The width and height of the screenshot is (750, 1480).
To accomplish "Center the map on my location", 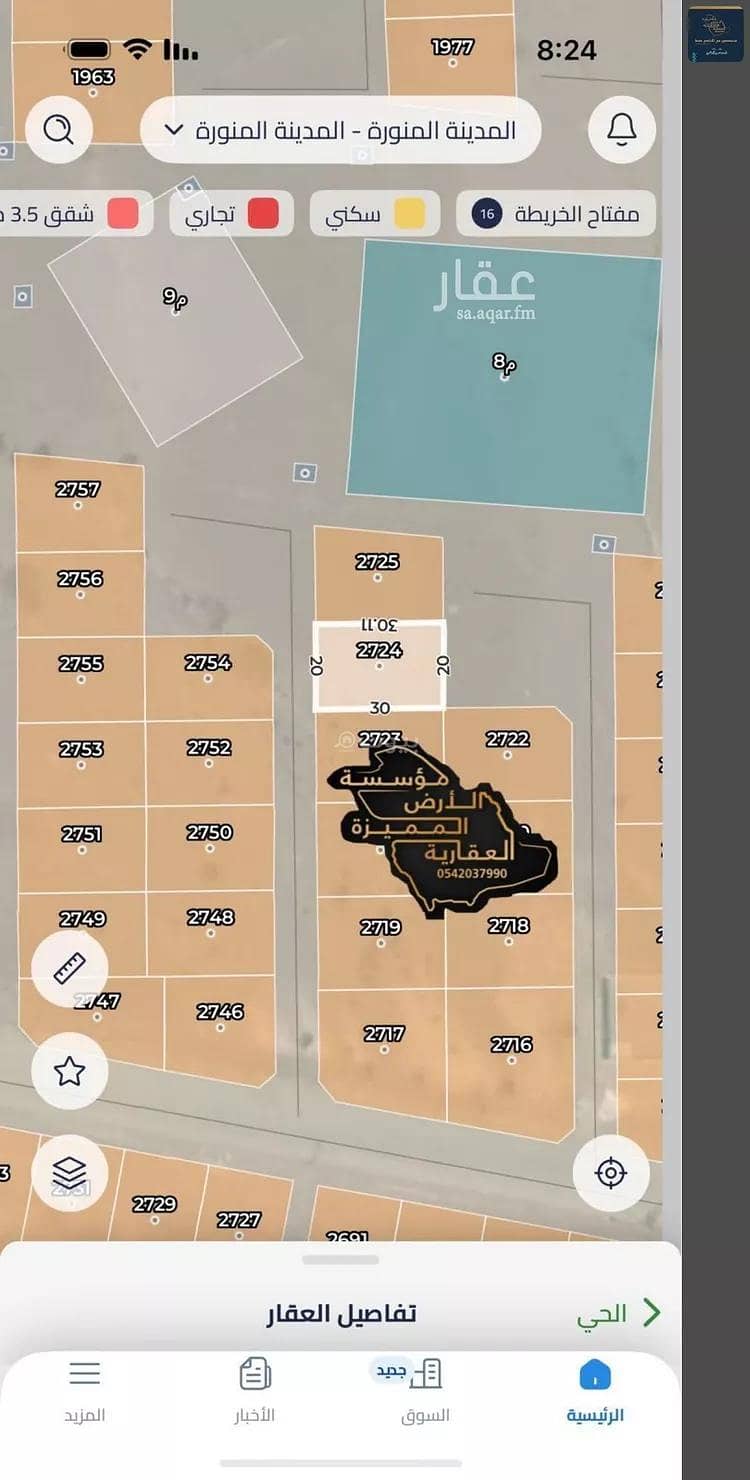I will (x=610, y=1173).
